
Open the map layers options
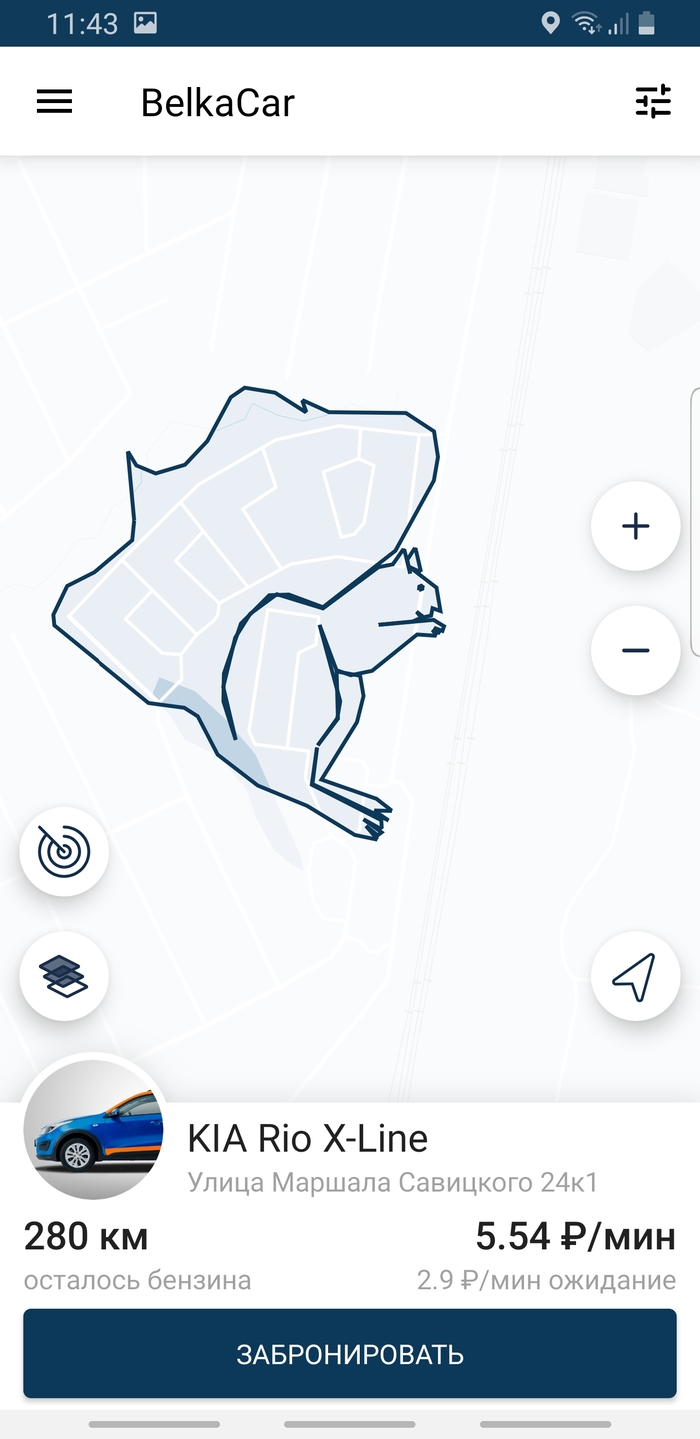tap(64, 975)
